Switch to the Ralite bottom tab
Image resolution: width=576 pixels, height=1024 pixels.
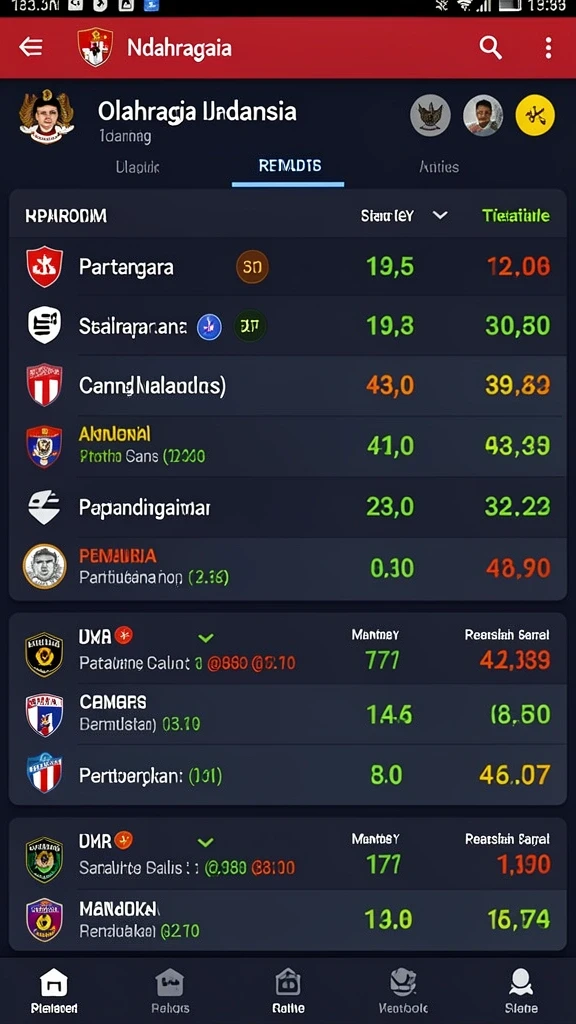288,991
